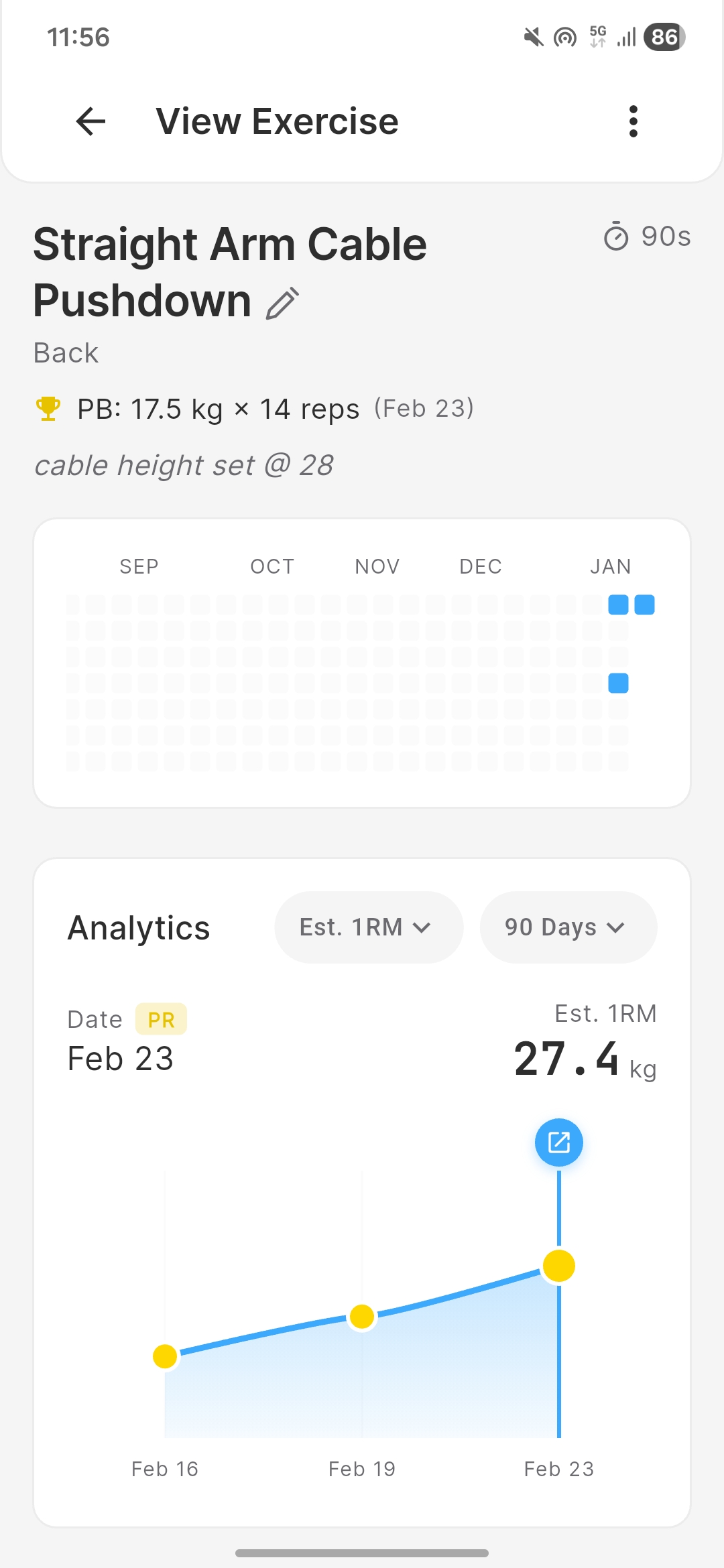The height and width of the screenshot is (1568, 724).
Task: Tap the battery indicator showing 86
Action: point(664,38)
